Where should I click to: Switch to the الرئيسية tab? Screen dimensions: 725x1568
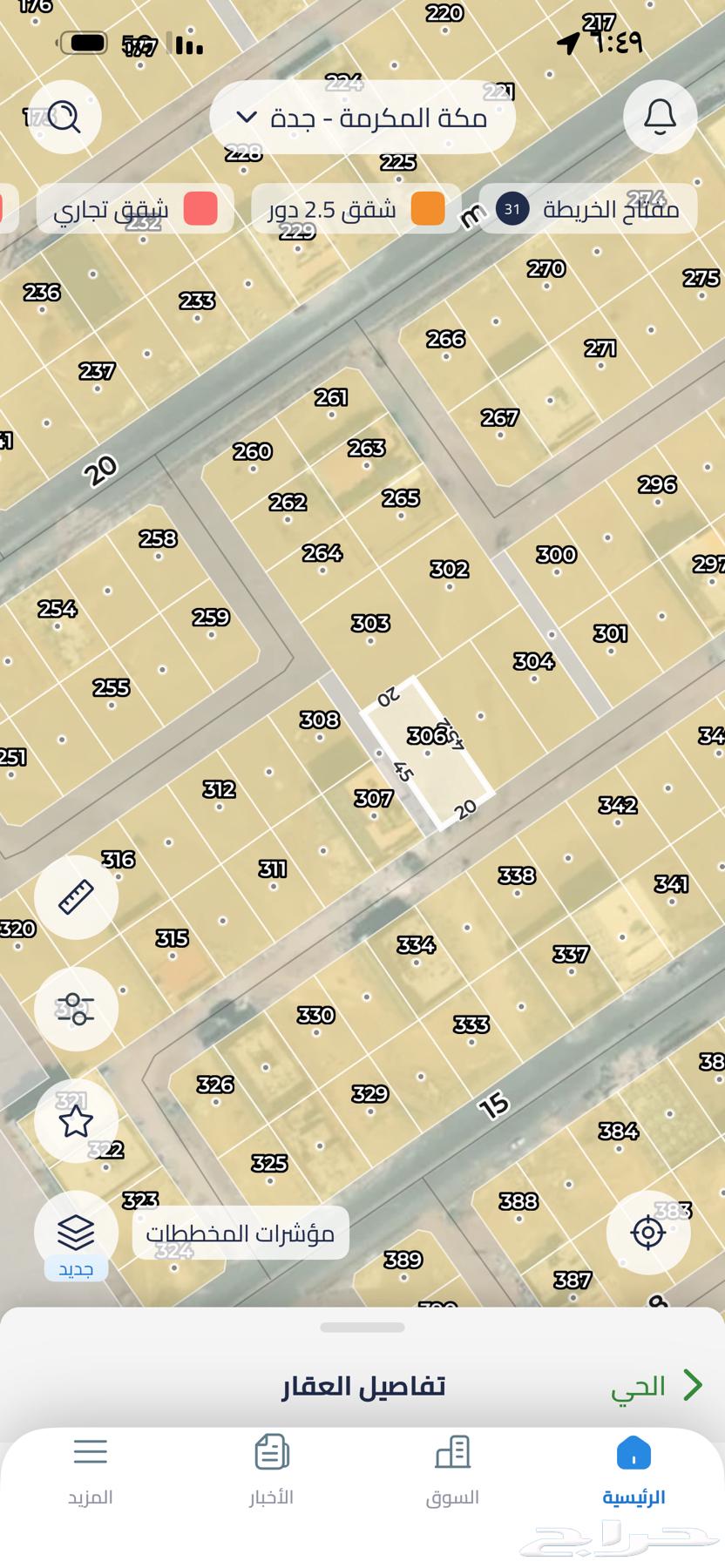tap(634, 1472)
